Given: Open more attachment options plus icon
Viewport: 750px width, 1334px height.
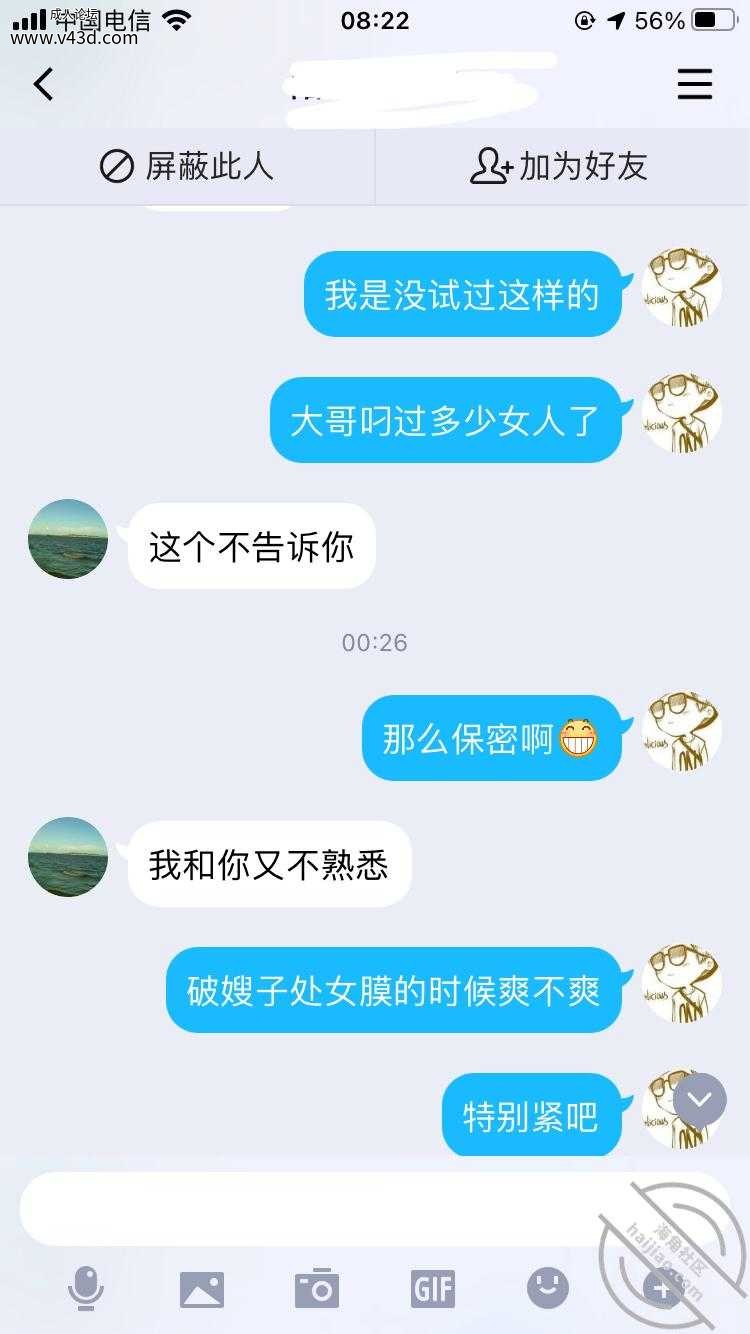Looking at the screenshot, I should [x=662, y=1288].
